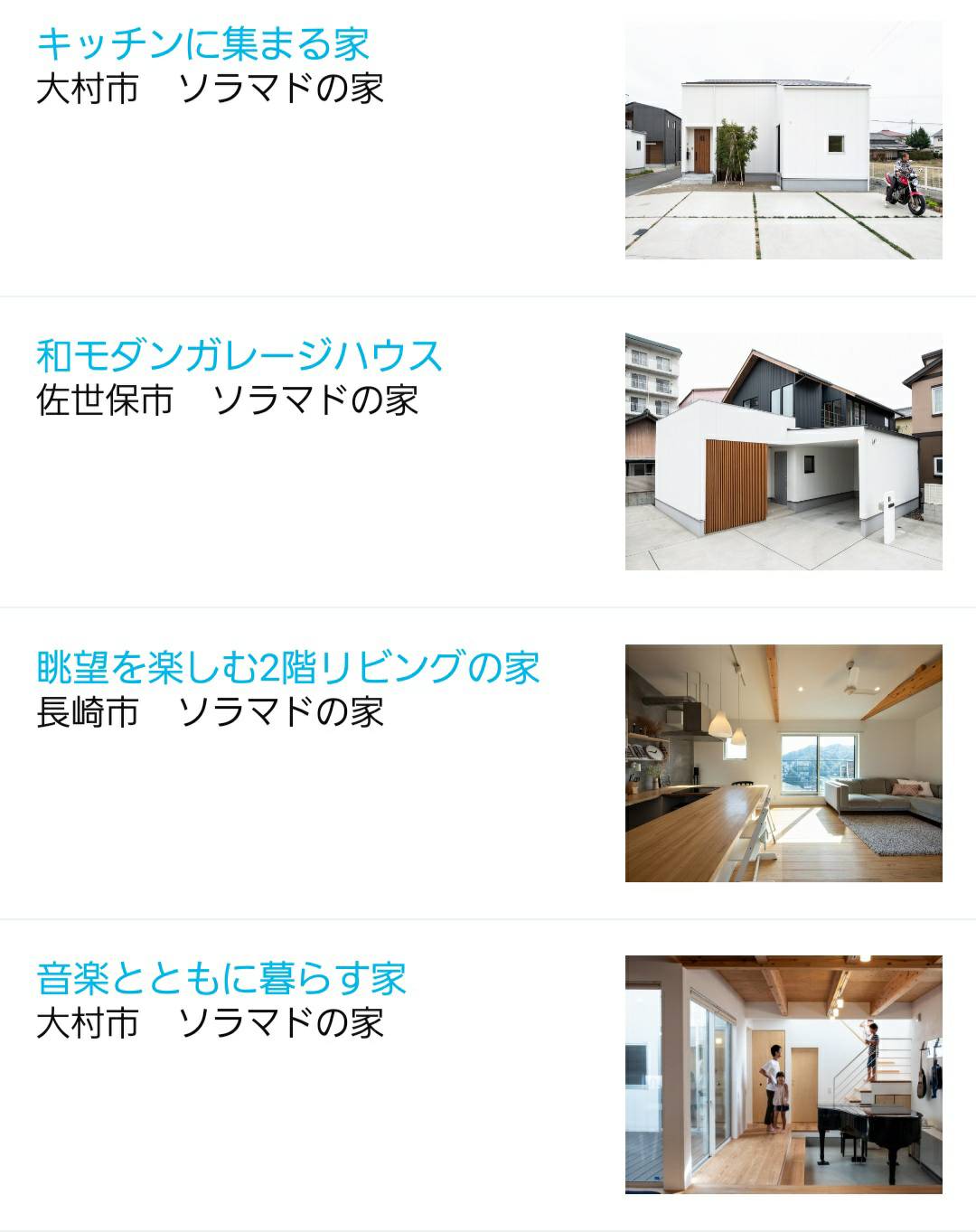Open the white house with motorcycle photo
Screen dimensions: 976x1232
(783, 140)
